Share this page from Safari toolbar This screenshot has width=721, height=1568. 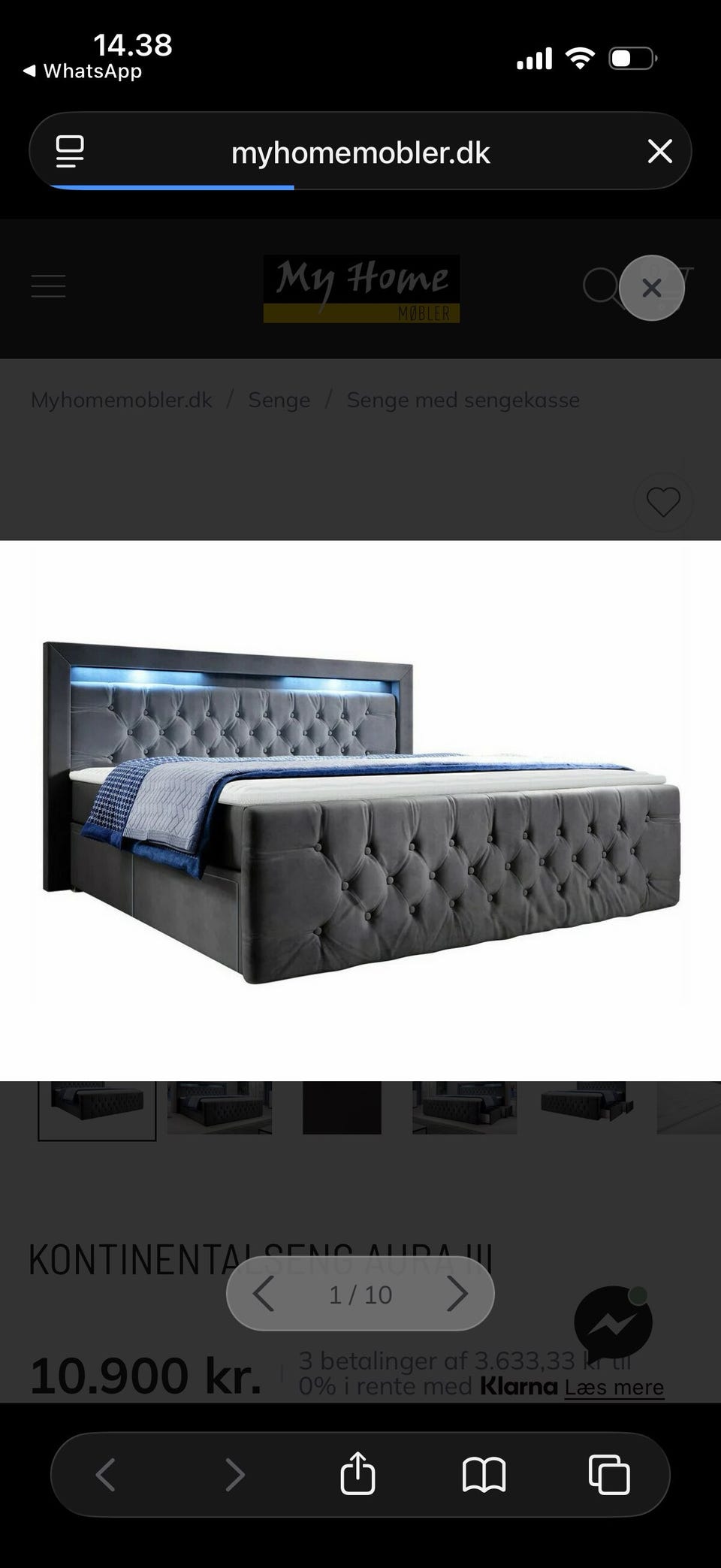pos(357,1473)
